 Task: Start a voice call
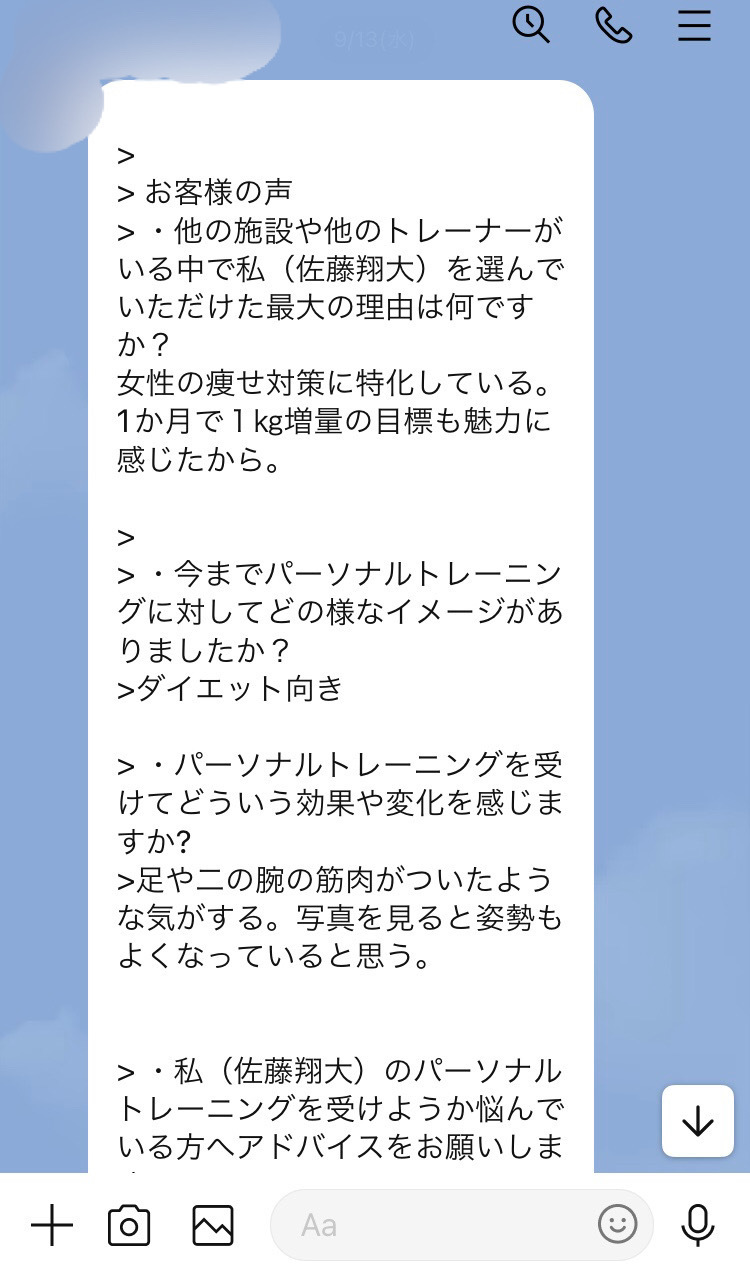tap(613, 25)
